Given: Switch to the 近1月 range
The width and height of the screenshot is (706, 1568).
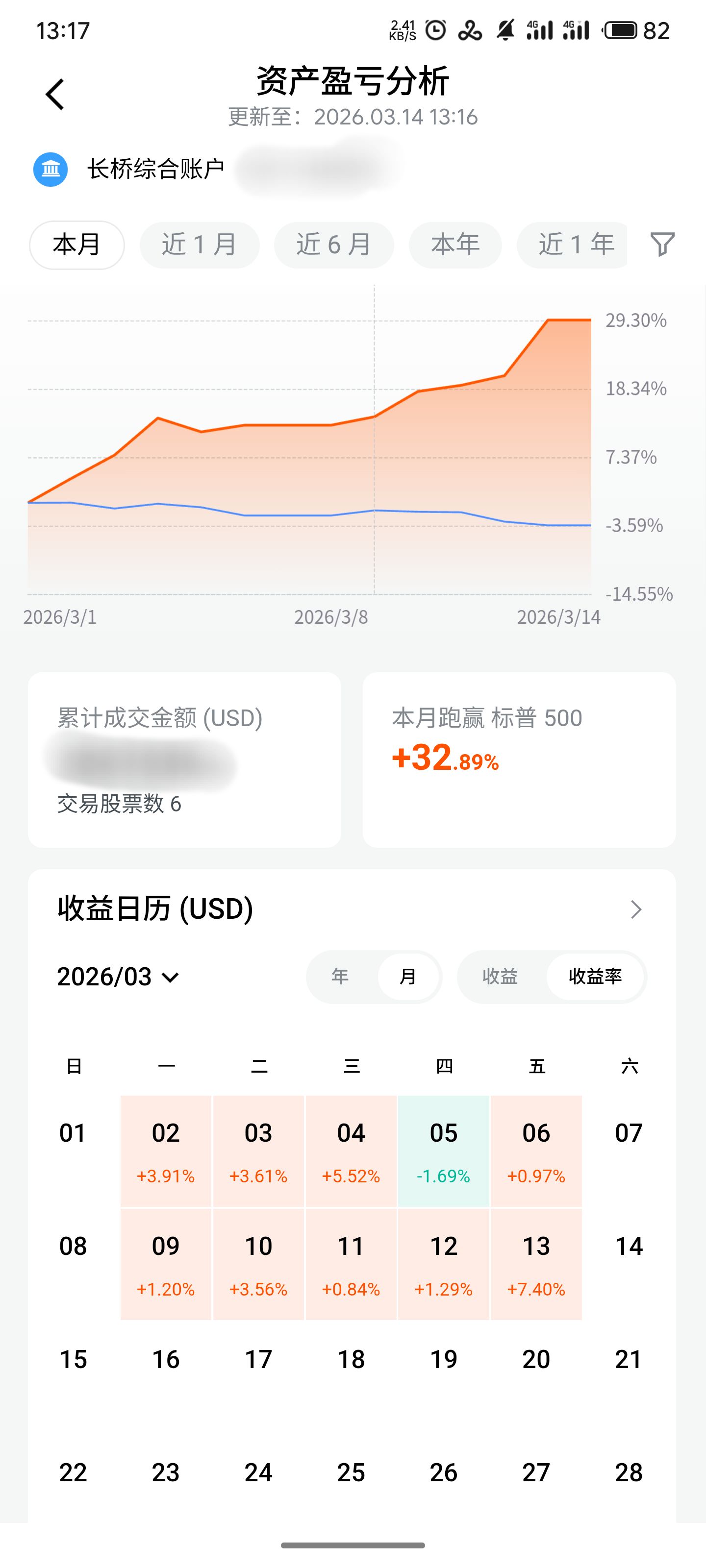Looking at the screenshot, I should (199, 245).
